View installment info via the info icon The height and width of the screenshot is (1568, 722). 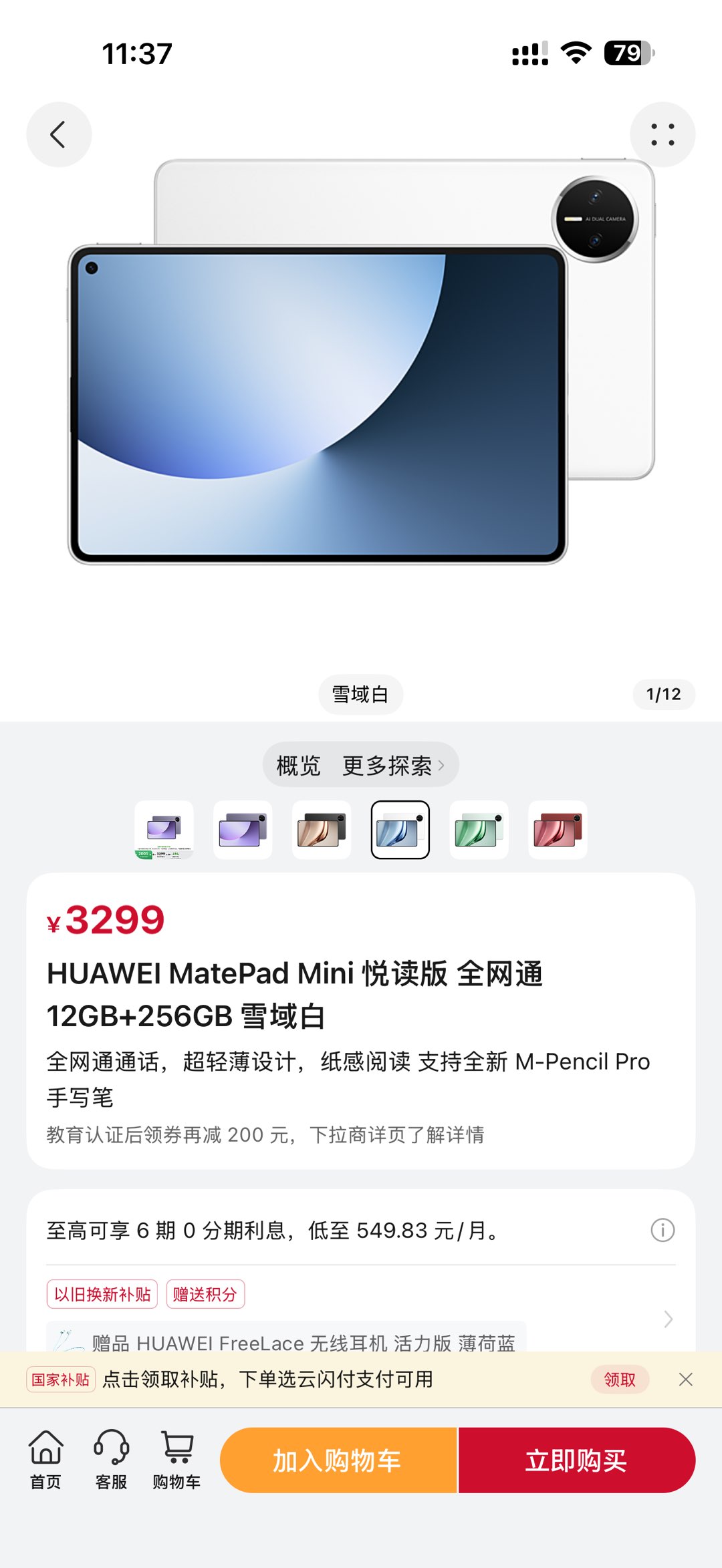[663, 1230]
